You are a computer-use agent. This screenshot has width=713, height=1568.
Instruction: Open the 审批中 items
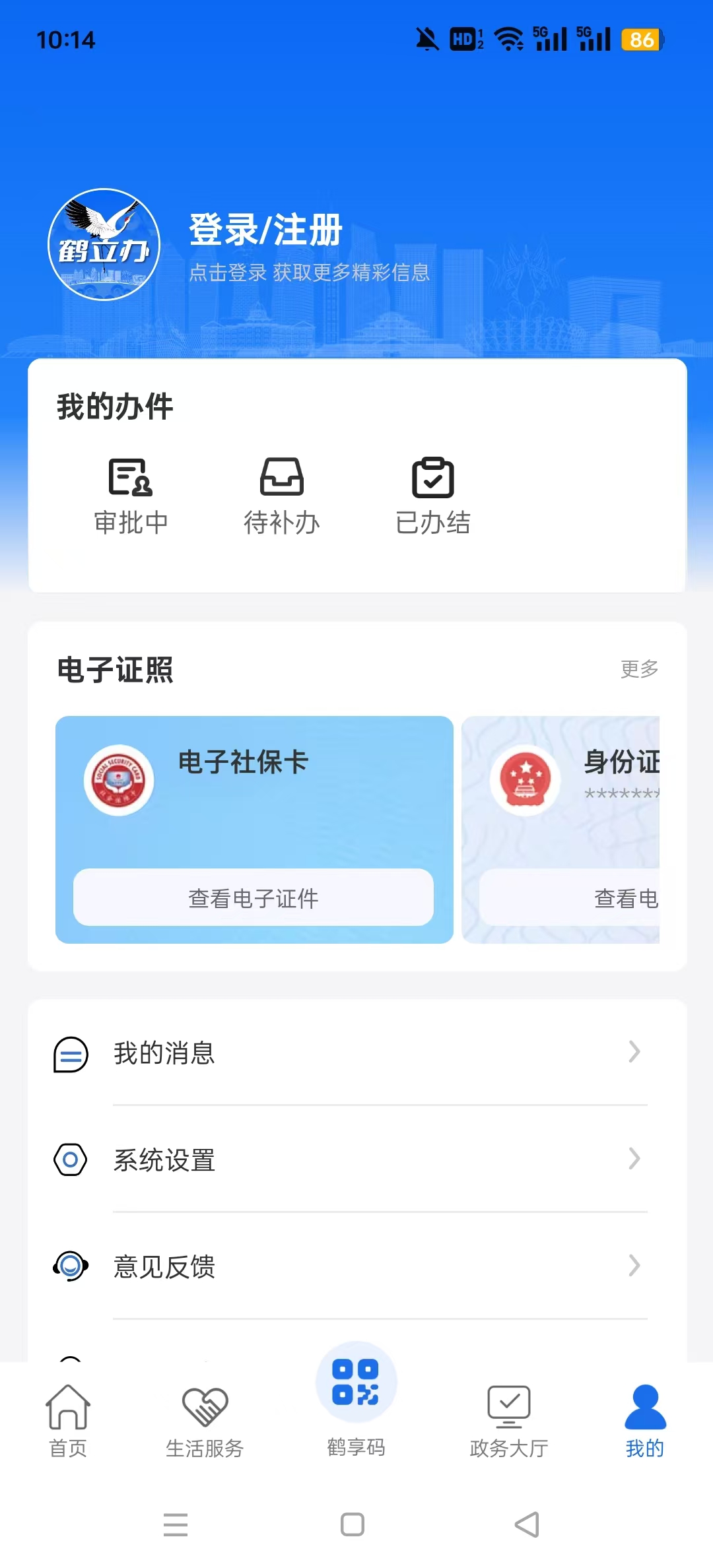[x=131, y=495]
